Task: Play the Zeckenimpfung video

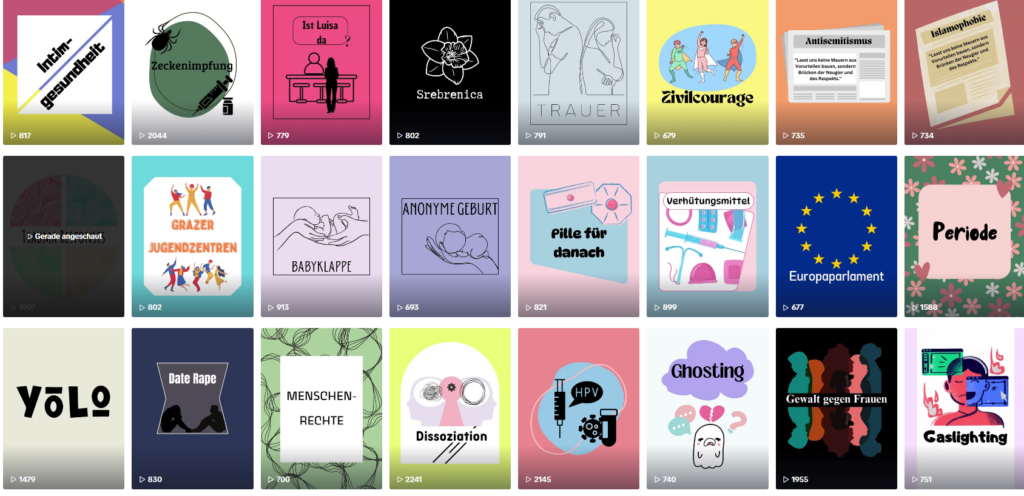Action: point(192,70)
